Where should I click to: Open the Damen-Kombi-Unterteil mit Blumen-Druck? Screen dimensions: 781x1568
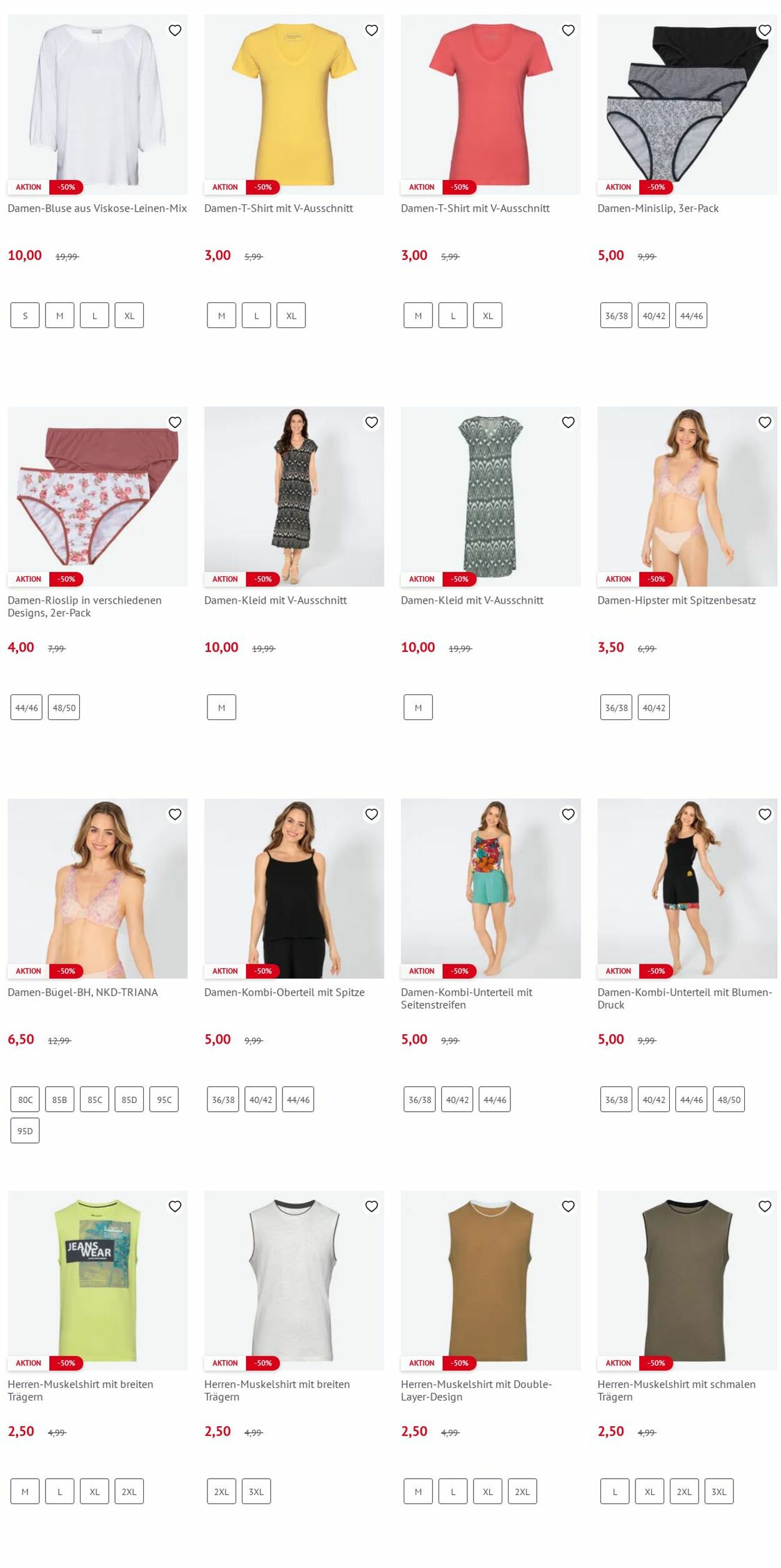tap(684, 998)
